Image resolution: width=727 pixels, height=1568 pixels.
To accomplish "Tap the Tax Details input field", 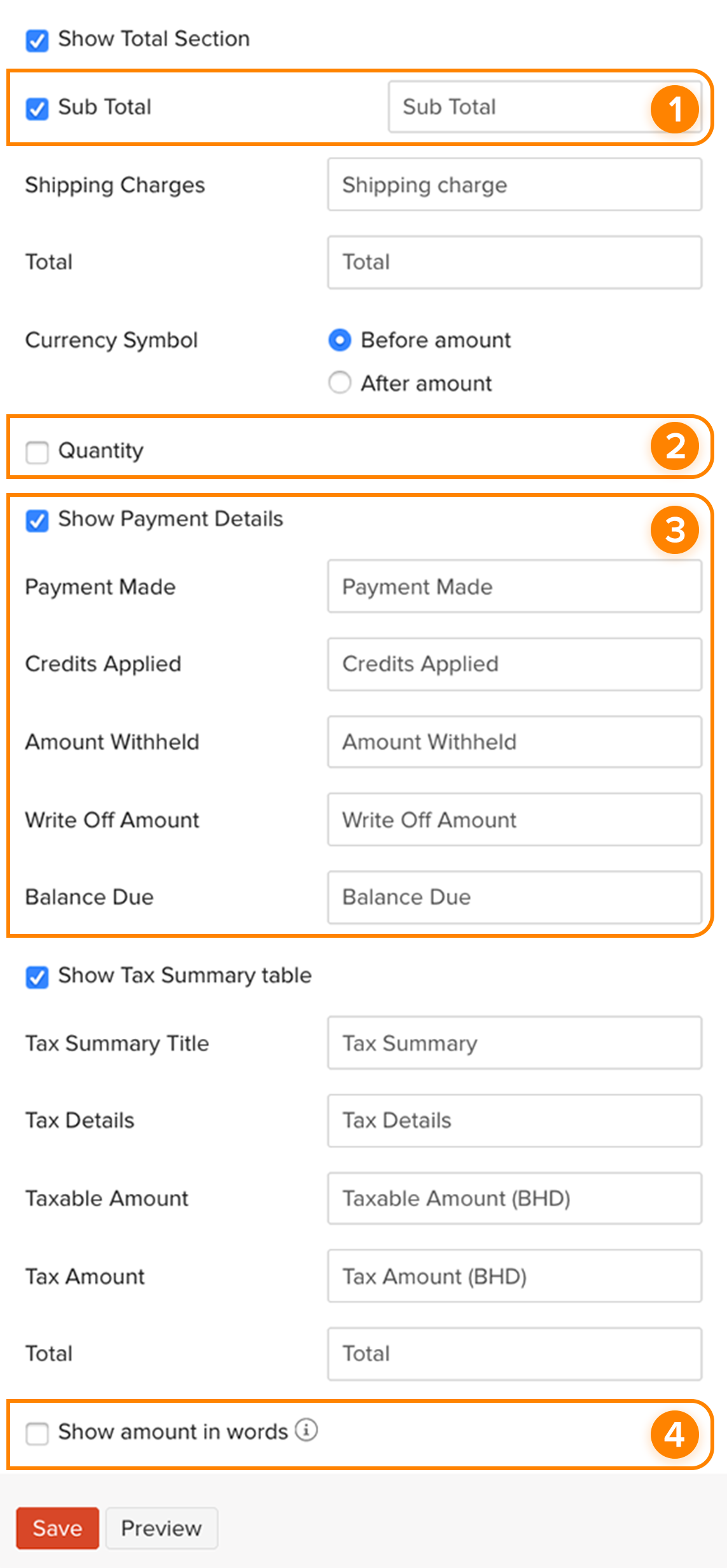I will click(514, 1121).
